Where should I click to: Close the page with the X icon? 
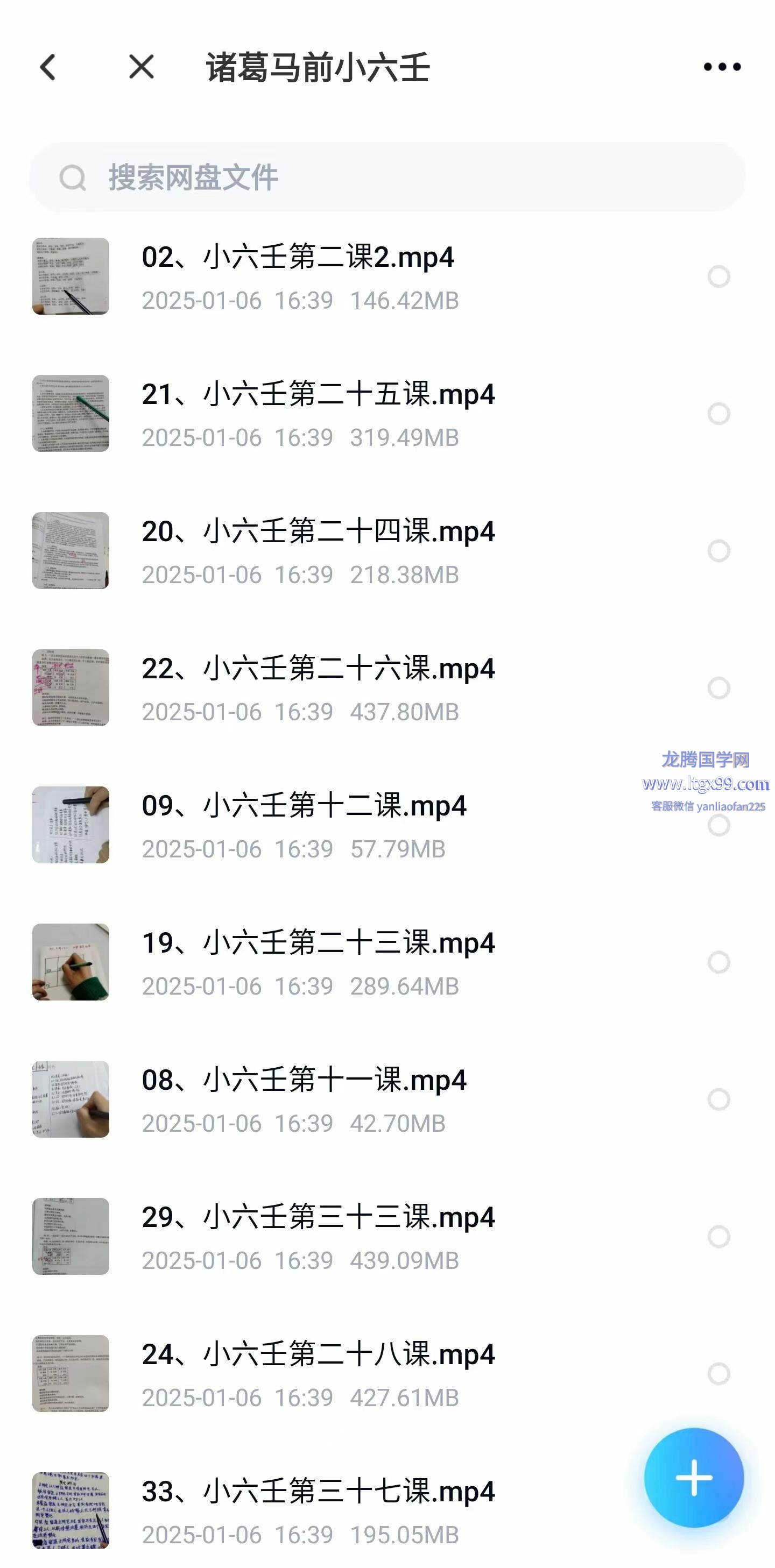pyautogui.click(x=141, y=67)
